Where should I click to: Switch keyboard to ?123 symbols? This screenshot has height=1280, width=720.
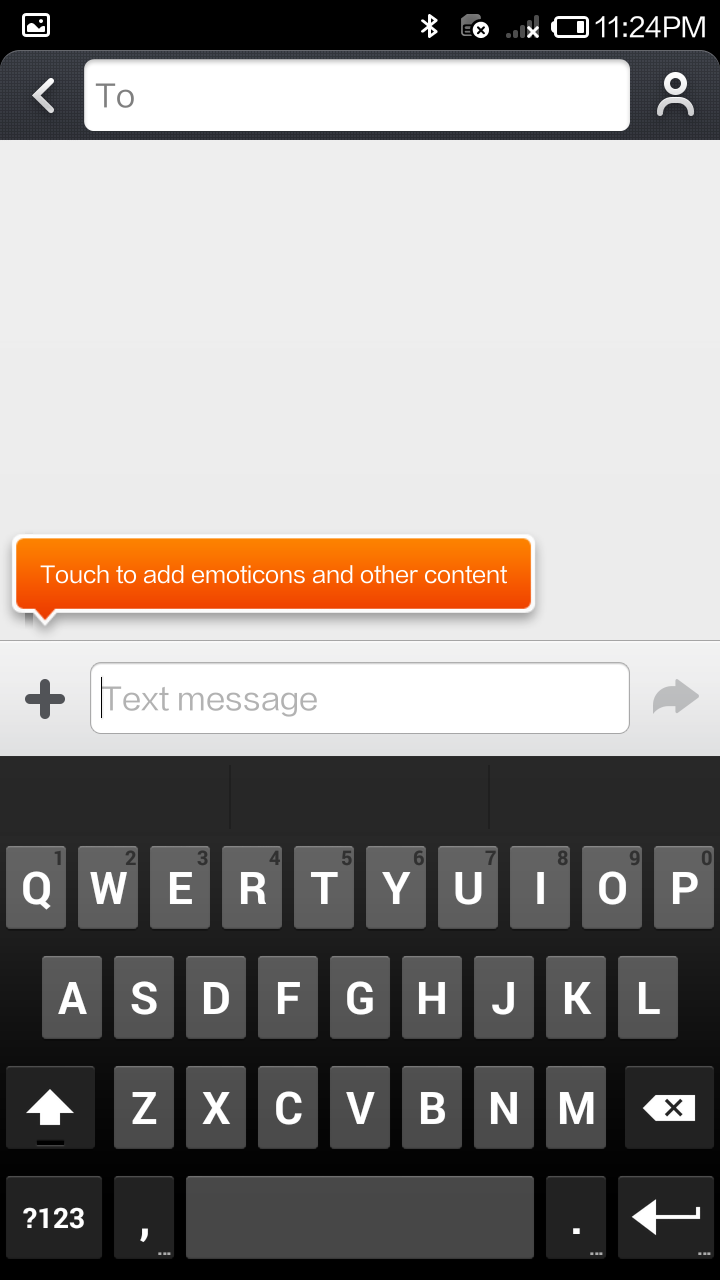54,1217
